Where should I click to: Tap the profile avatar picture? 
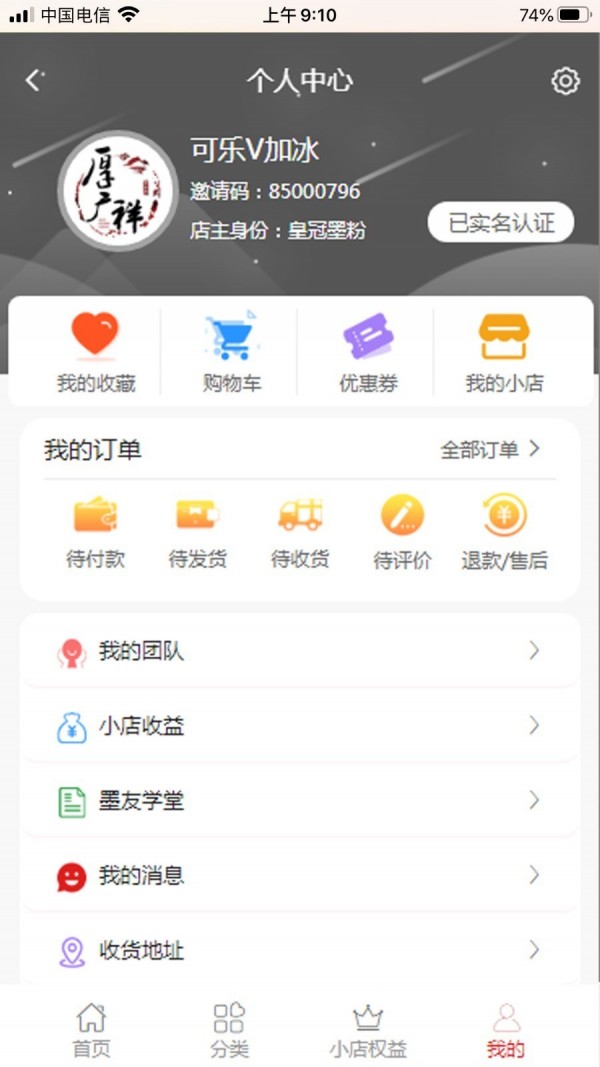[x=117, y=190]
